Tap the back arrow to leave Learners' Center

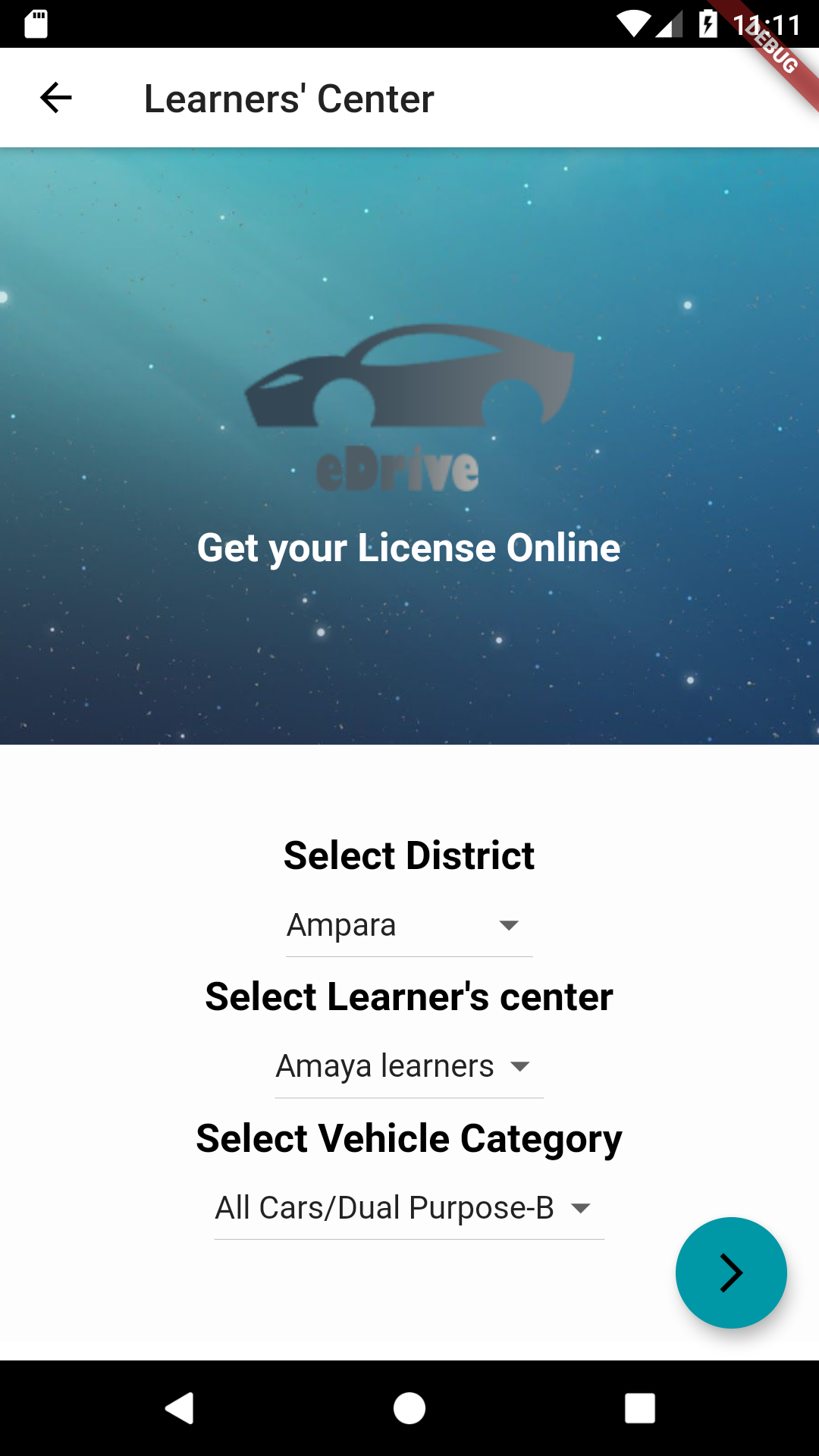(x=53, y=97)
